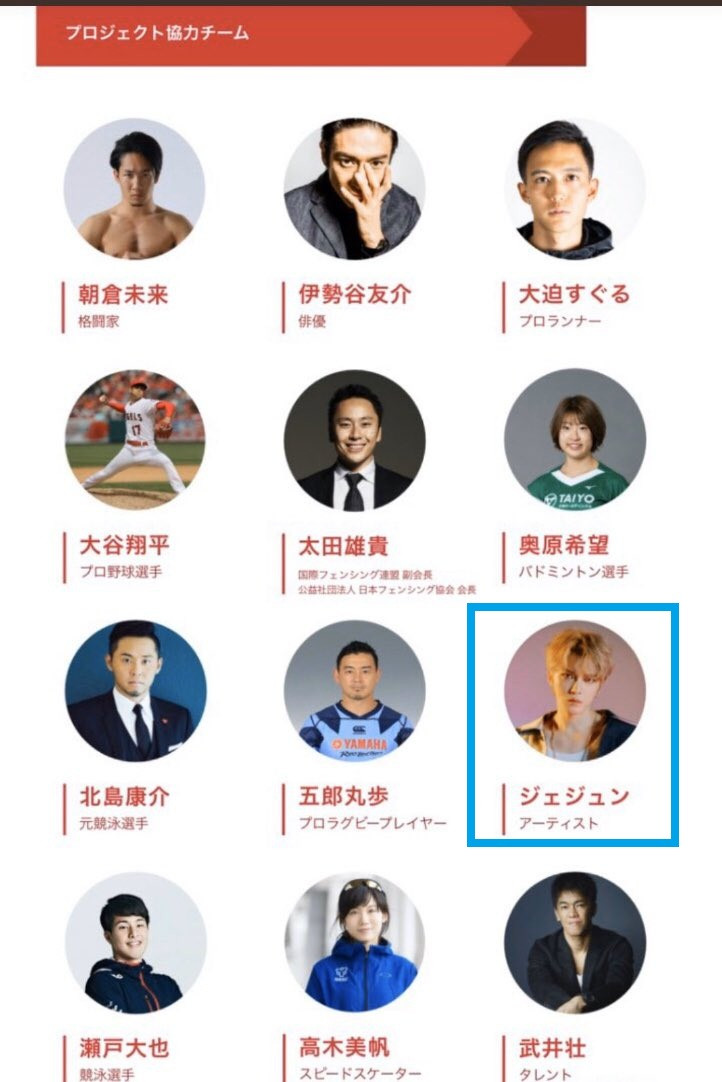Viewport: 722px width, 1082px height.
Task: View the 北島康介 profile card
Action: coord(134,692)
